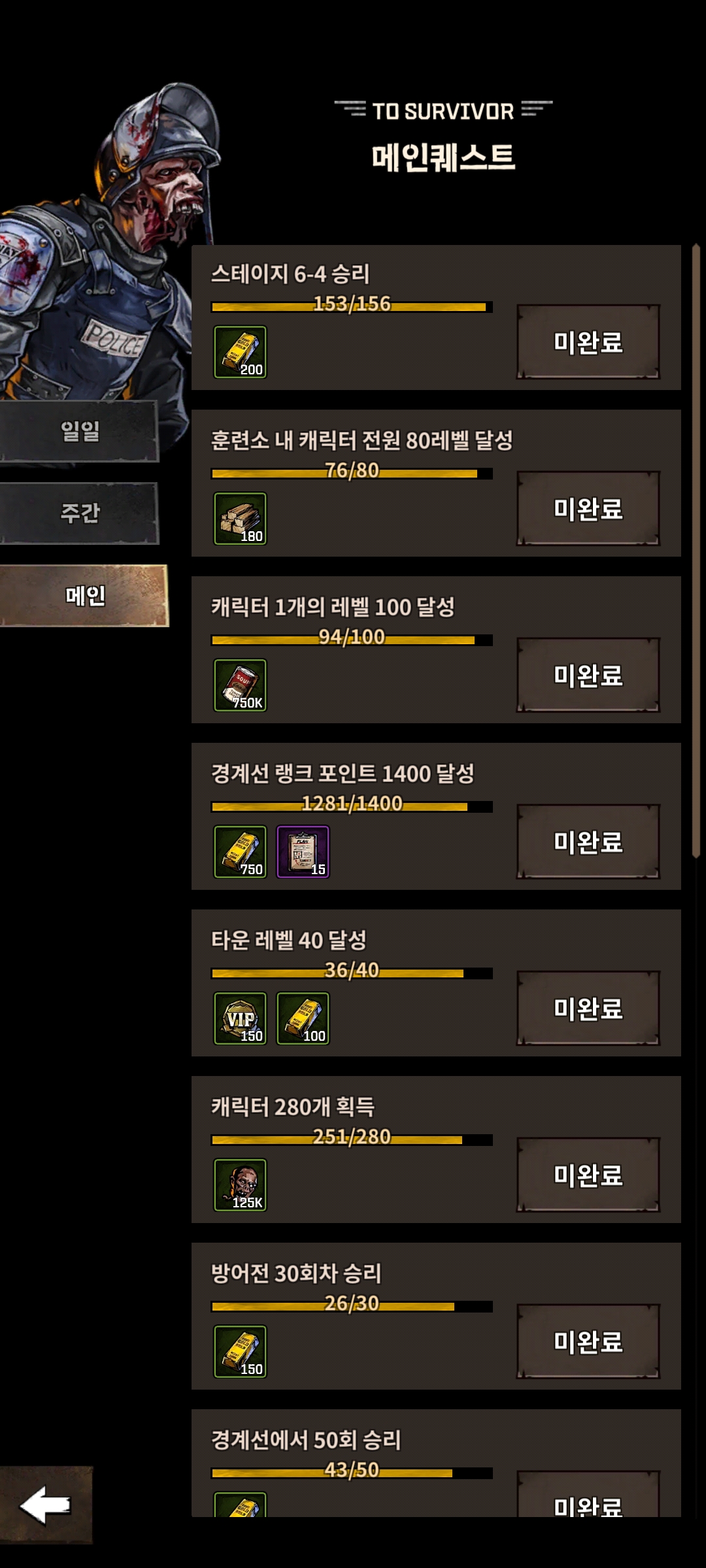
Task: View the VIP 150 reward item
Action: click(x=241, y=1019)
